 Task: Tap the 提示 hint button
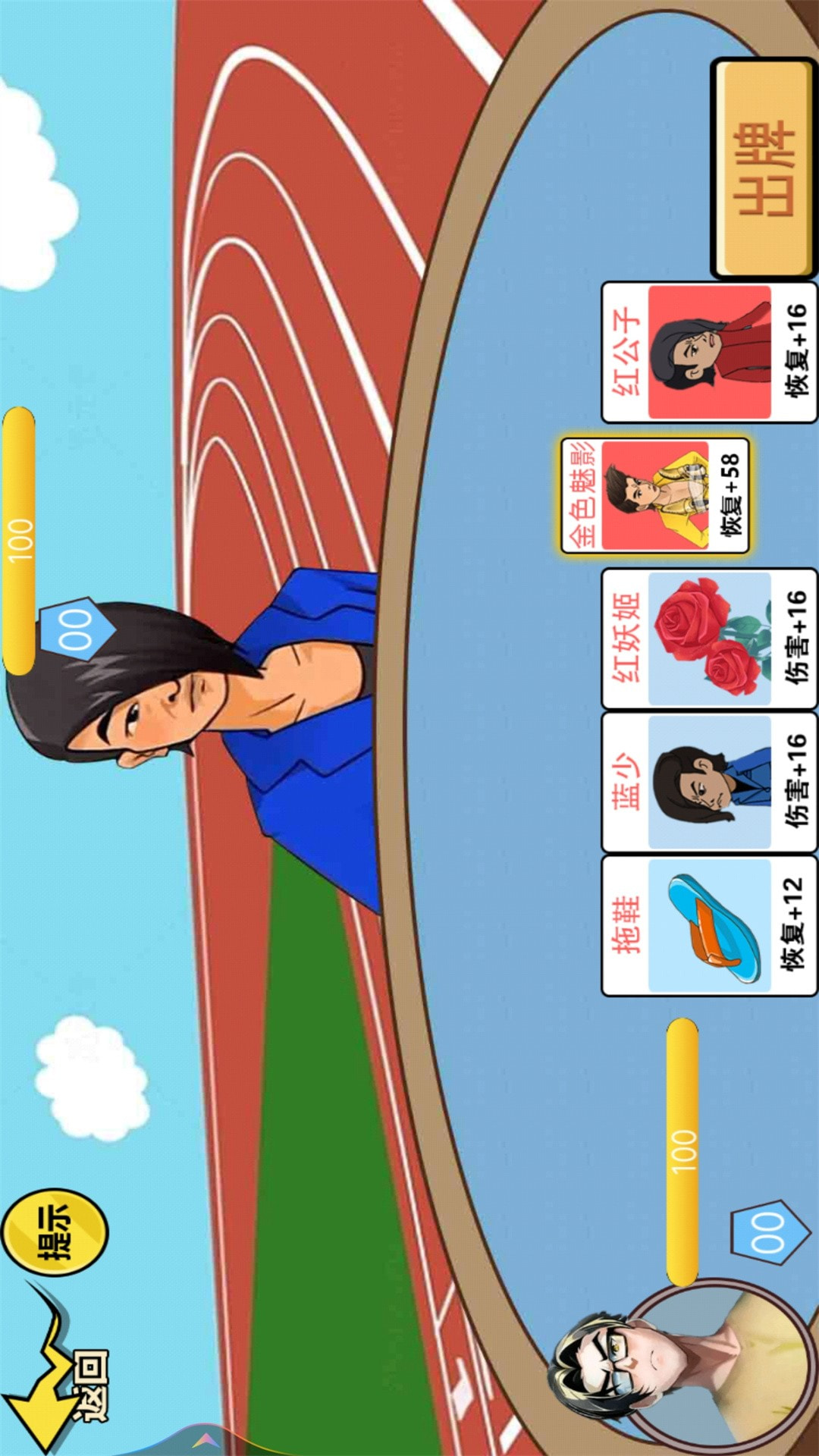coord(55,1232)
